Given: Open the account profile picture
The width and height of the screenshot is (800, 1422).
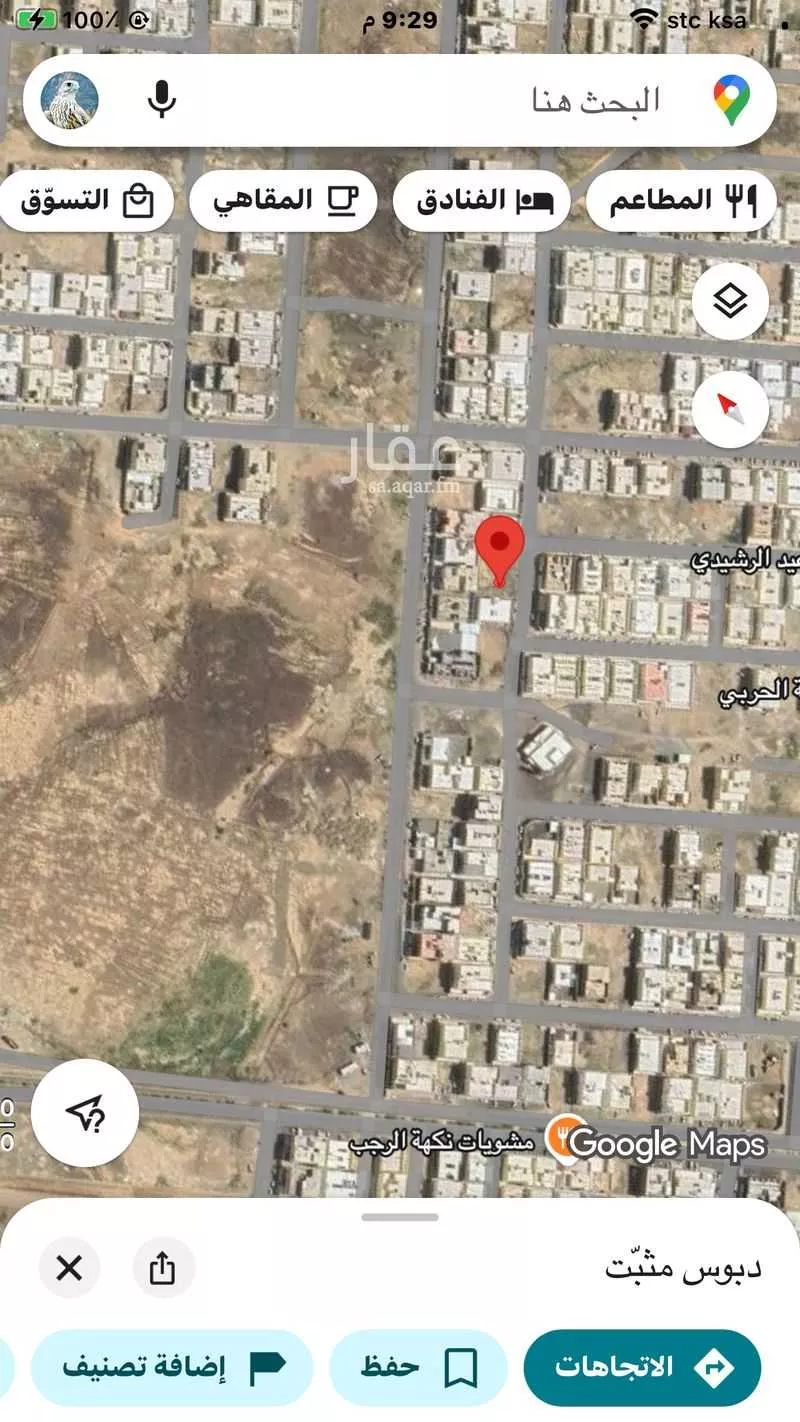Looking at the screenshot, I should tap(70, 100).
